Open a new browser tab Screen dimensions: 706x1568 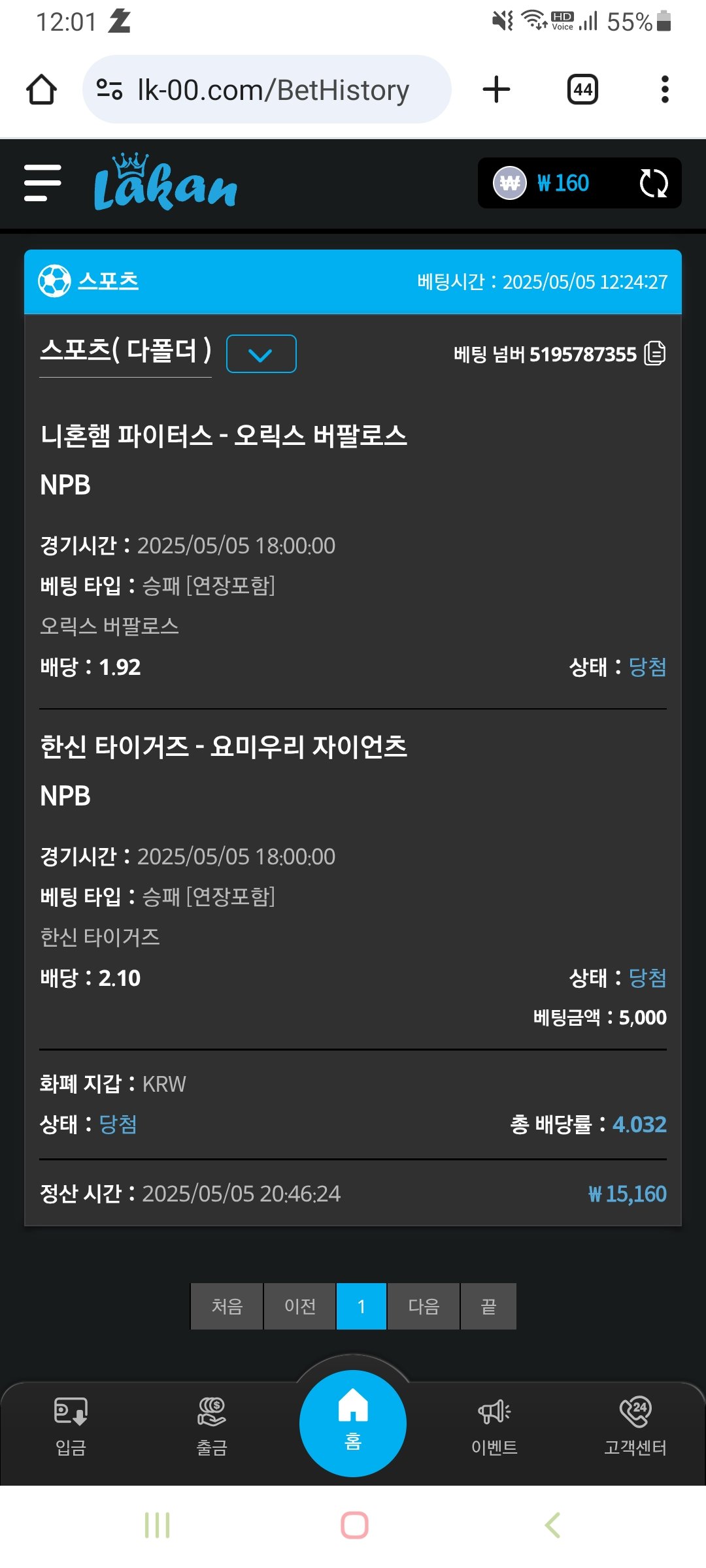point(496,90)
